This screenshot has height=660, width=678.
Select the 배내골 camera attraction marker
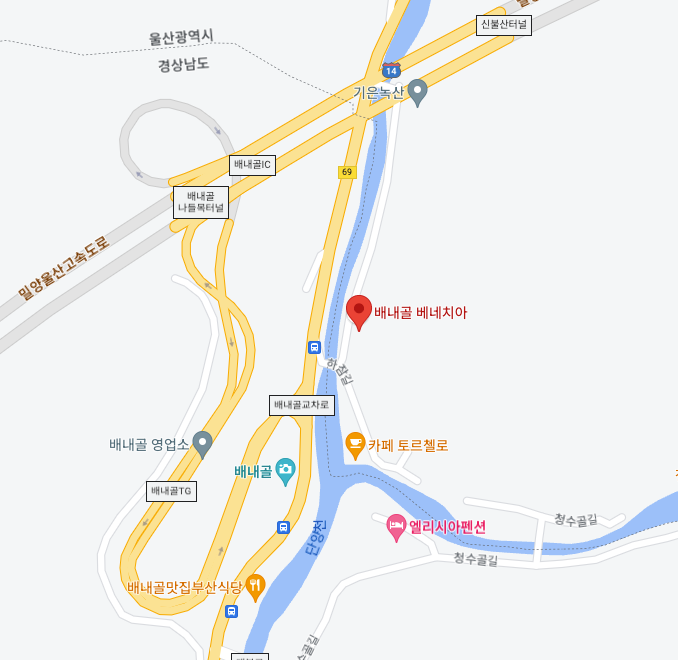click(x=285, y=470)
